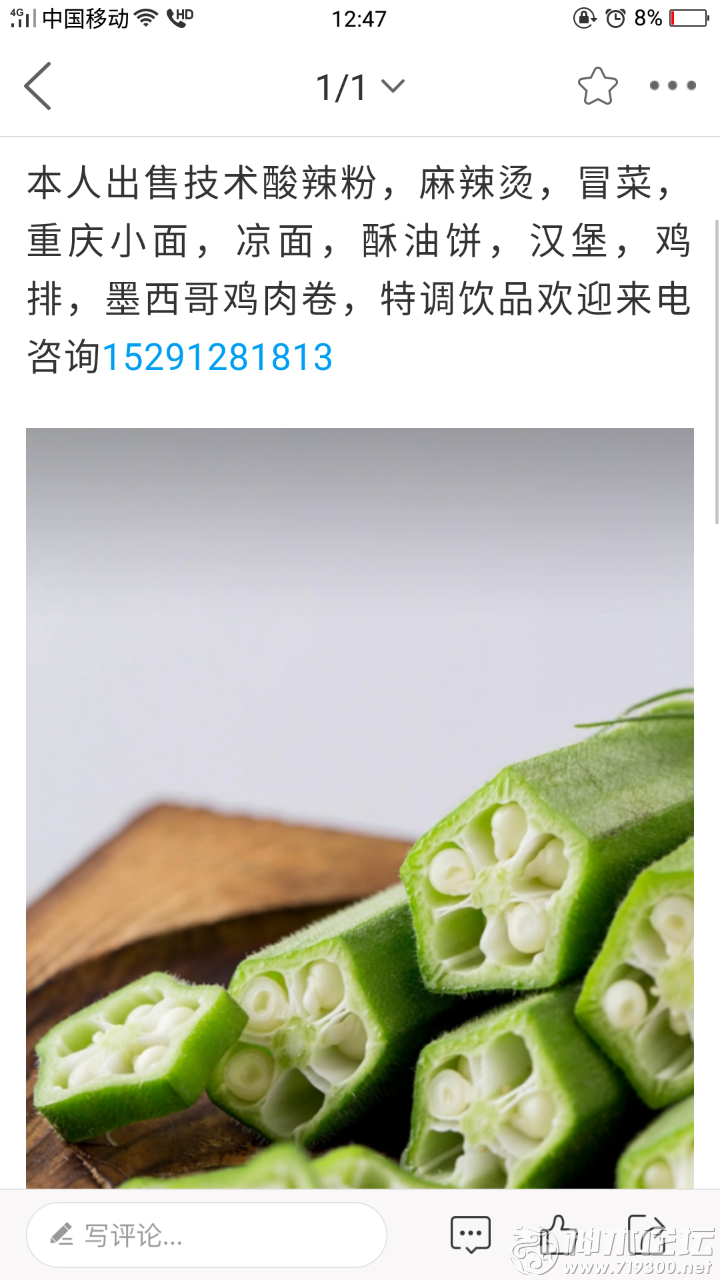
Task: Favorite this post with the star icon
Action: tap(597, 87)
